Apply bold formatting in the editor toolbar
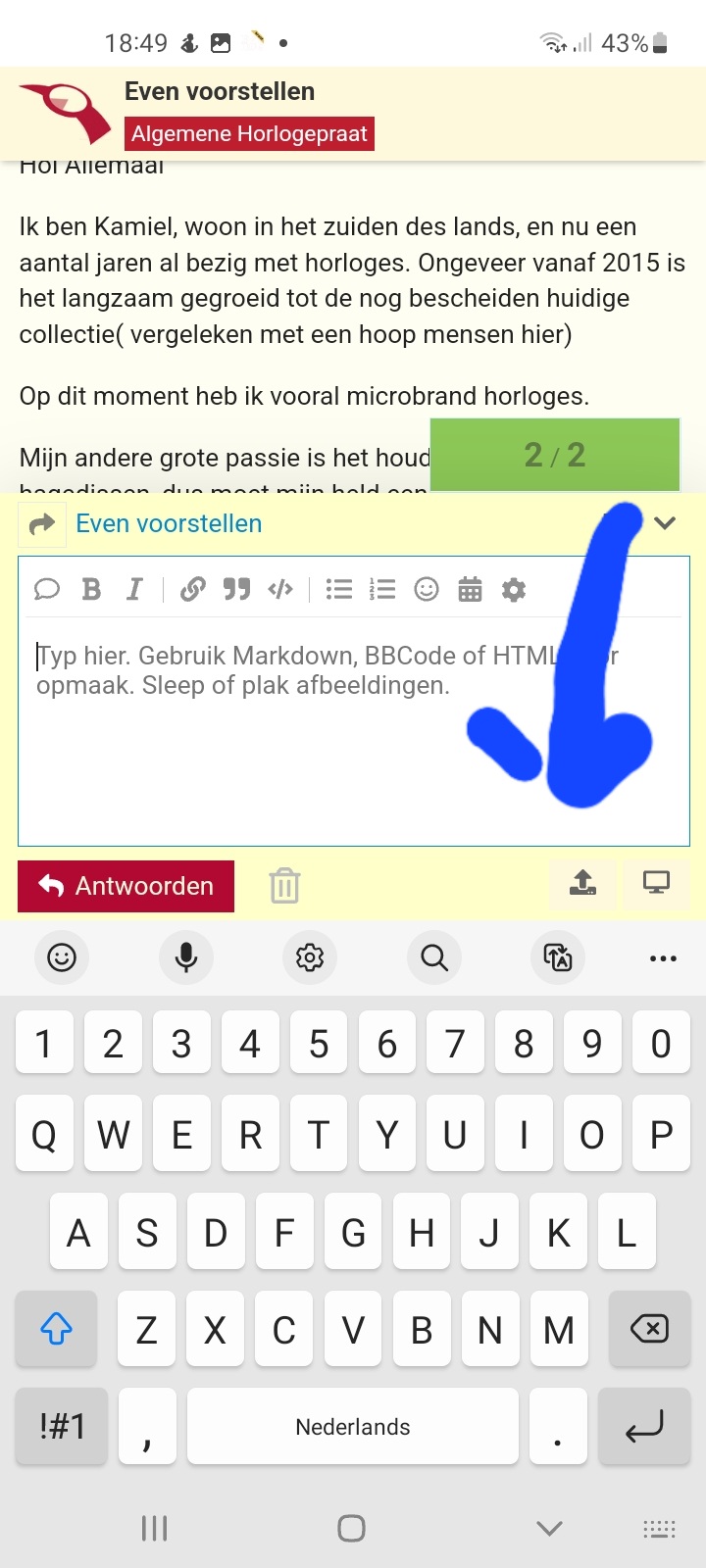 tap(91, 589)
